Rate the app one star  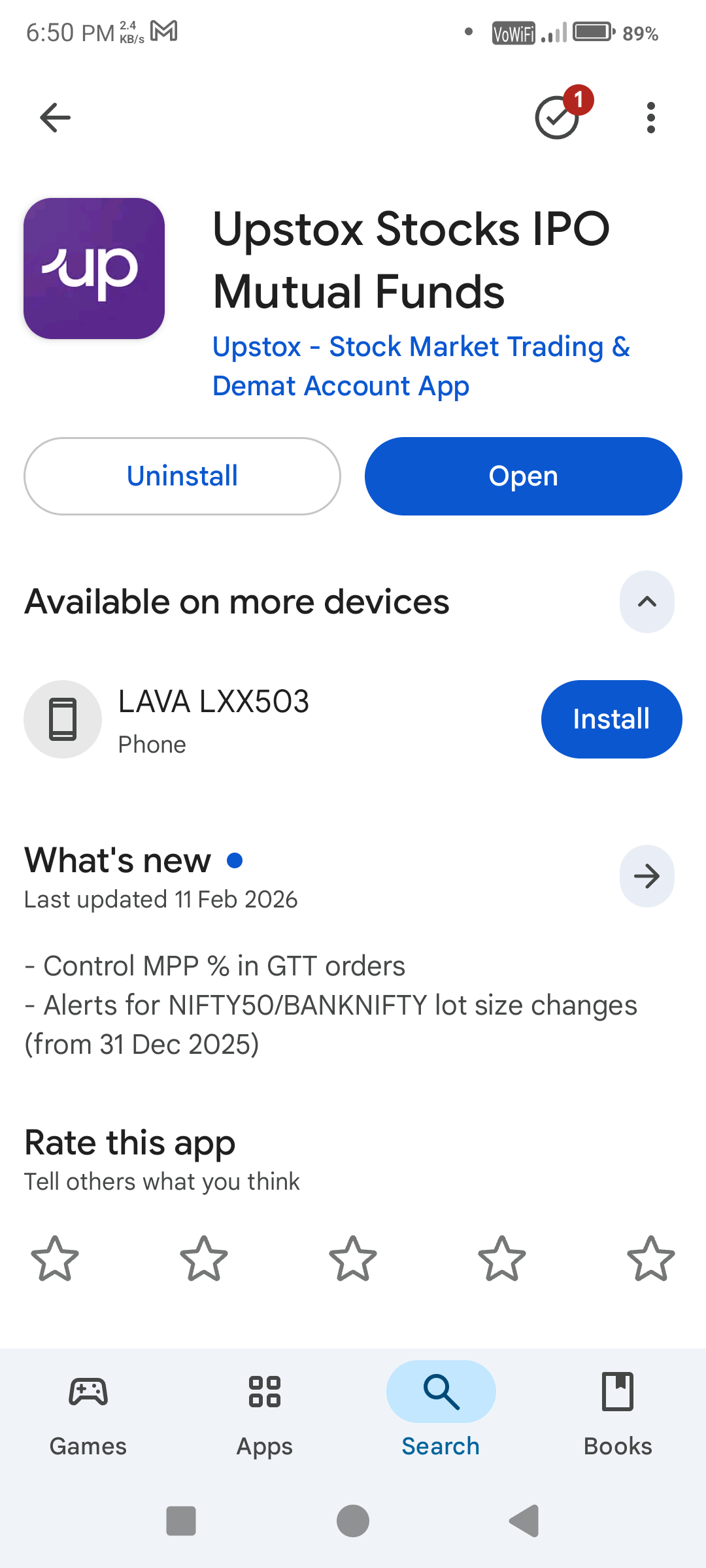pyautogui.click(x=55, y=1258)
